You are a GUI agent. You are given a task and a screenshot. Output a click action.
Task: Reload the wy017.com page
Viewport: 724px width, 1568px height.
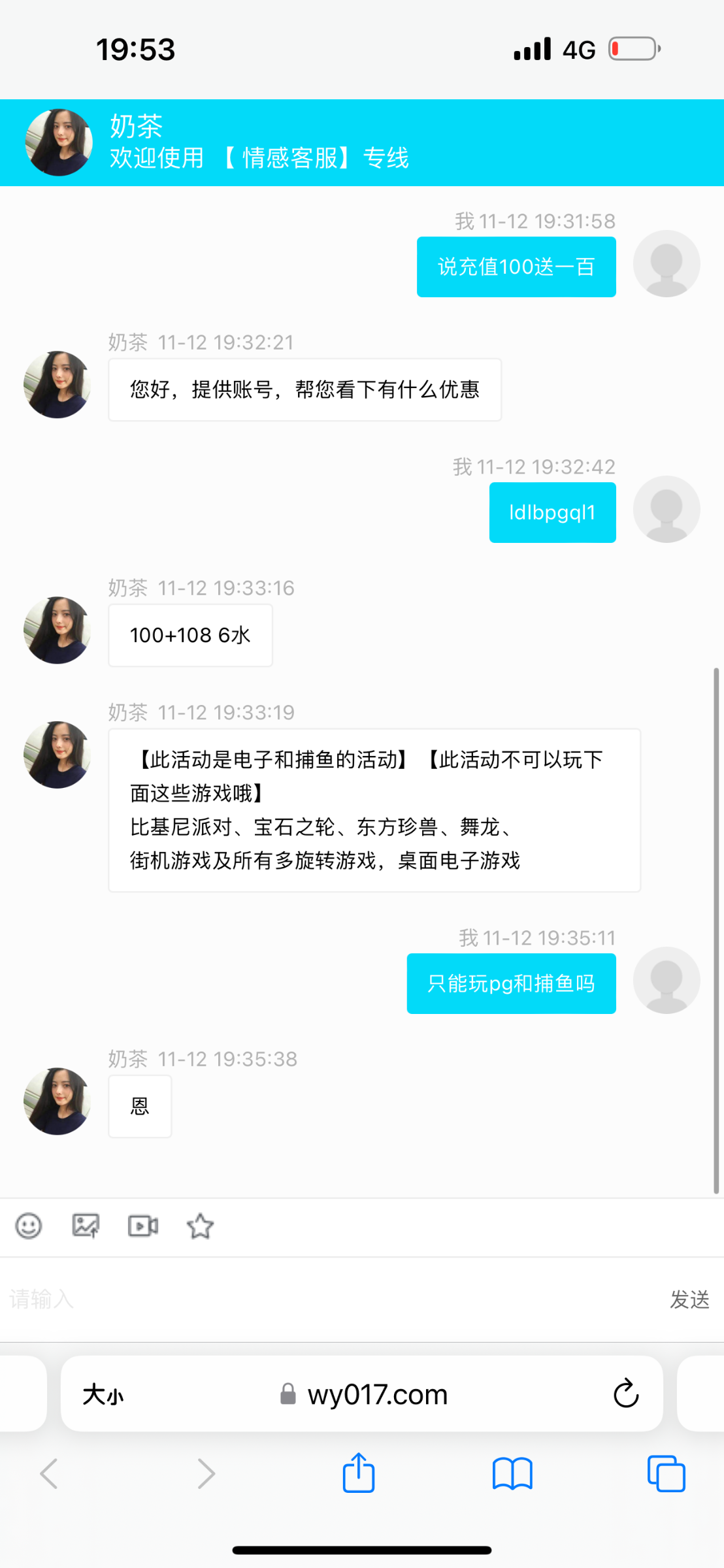point(625,1394)
